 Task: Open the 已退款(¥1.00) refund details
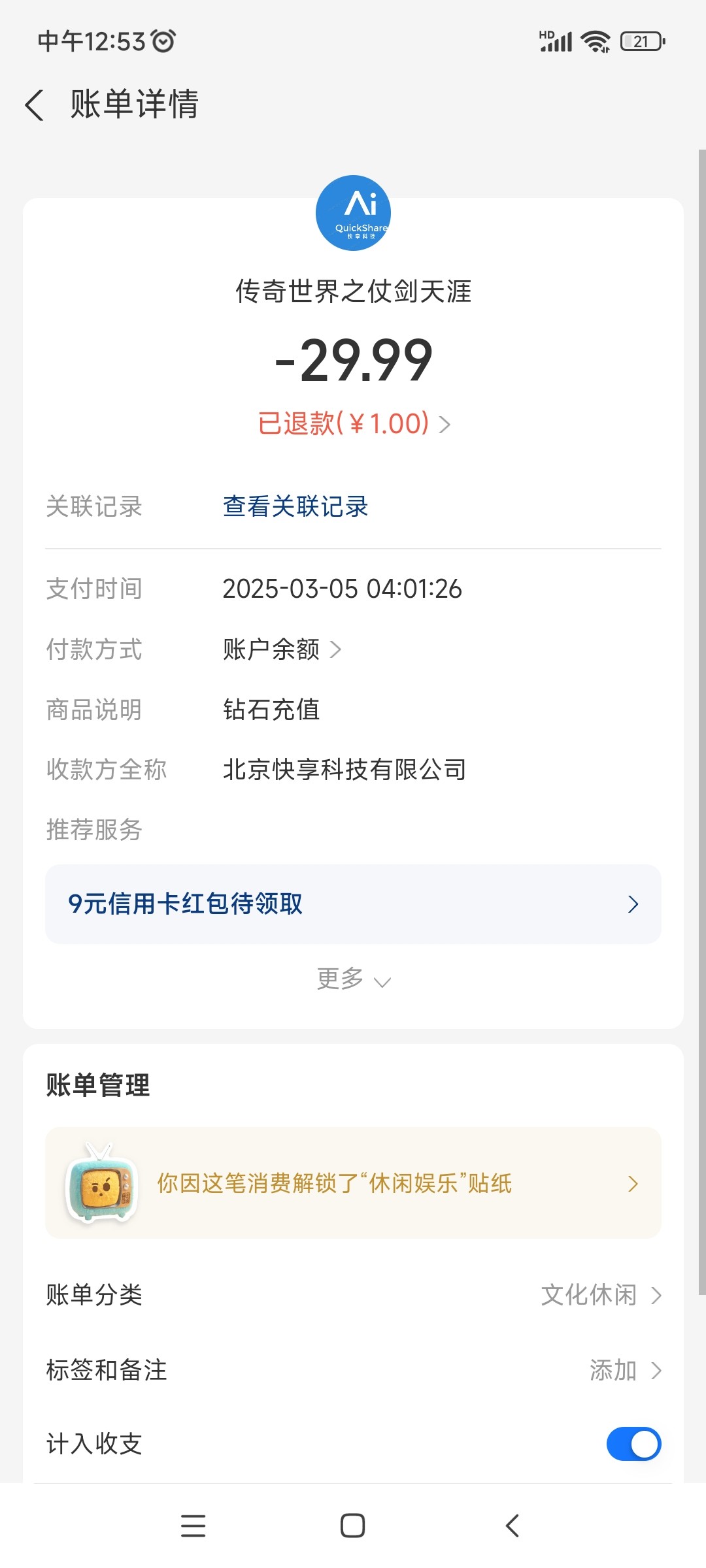tap(354, 423)
